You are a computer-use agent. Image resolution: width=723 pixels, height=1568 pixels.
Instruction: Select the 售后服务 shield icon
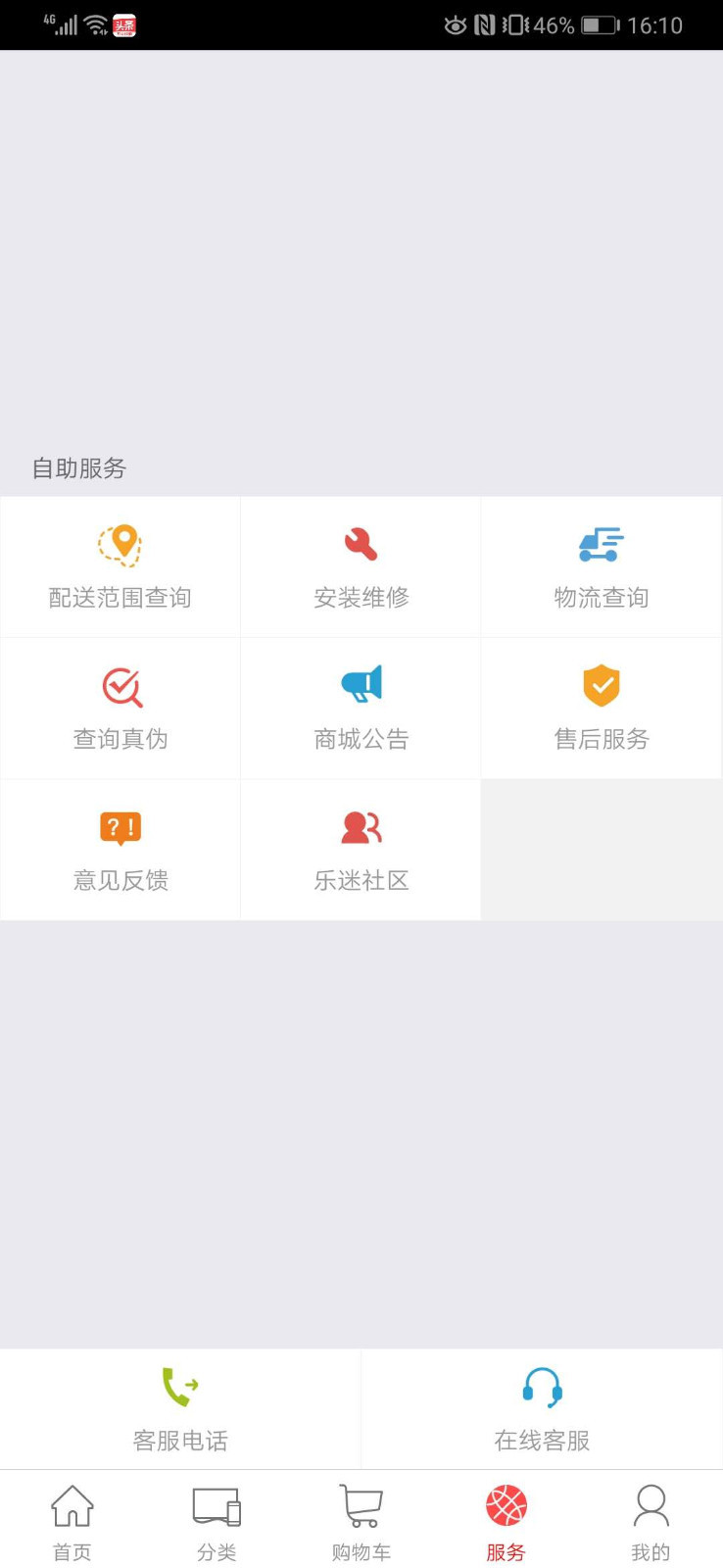[601, 686]
